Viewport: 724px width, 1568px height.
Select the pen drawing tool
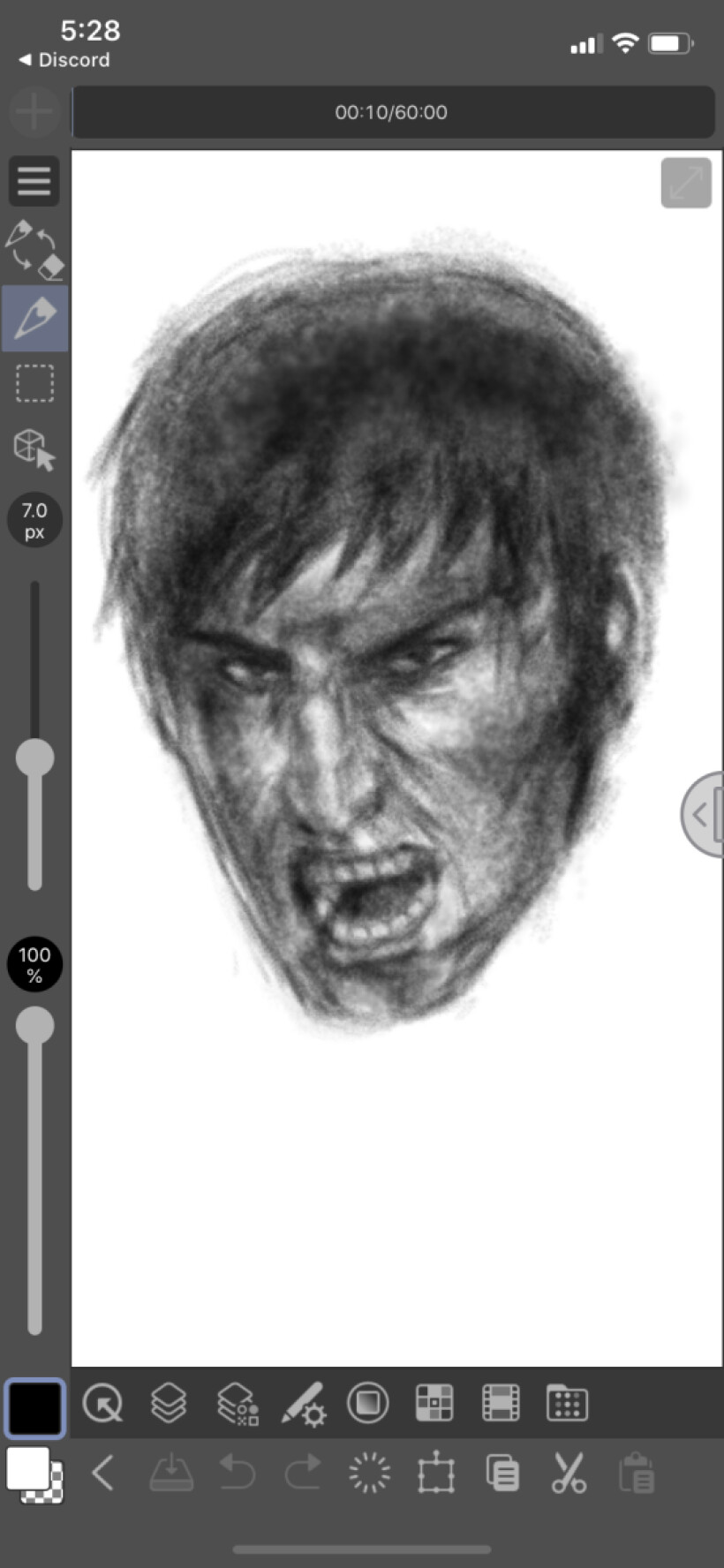point(34,318)
